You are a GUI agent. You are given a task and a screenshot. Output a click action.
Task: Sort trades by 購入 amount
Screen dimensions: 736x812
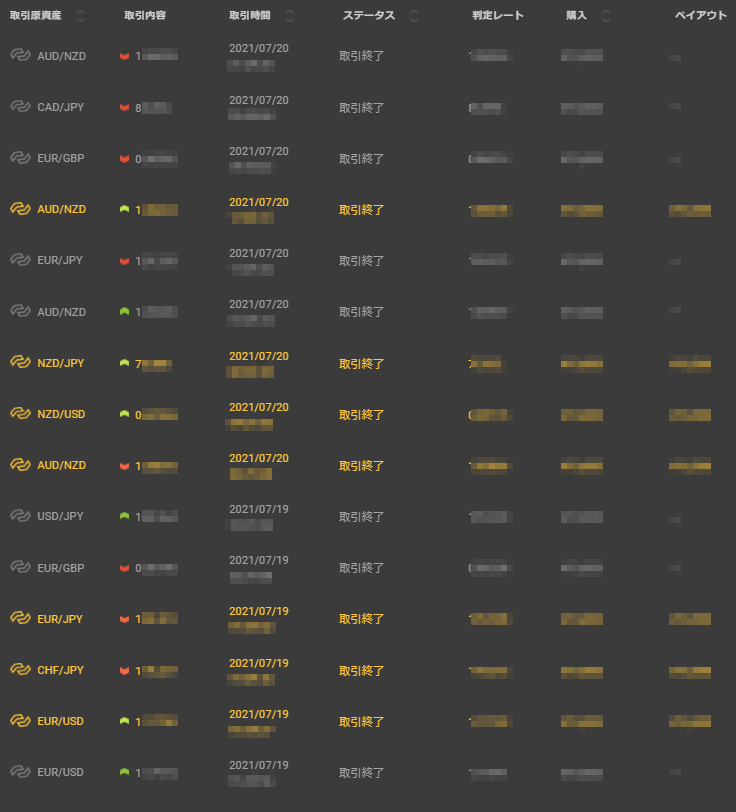605,16
